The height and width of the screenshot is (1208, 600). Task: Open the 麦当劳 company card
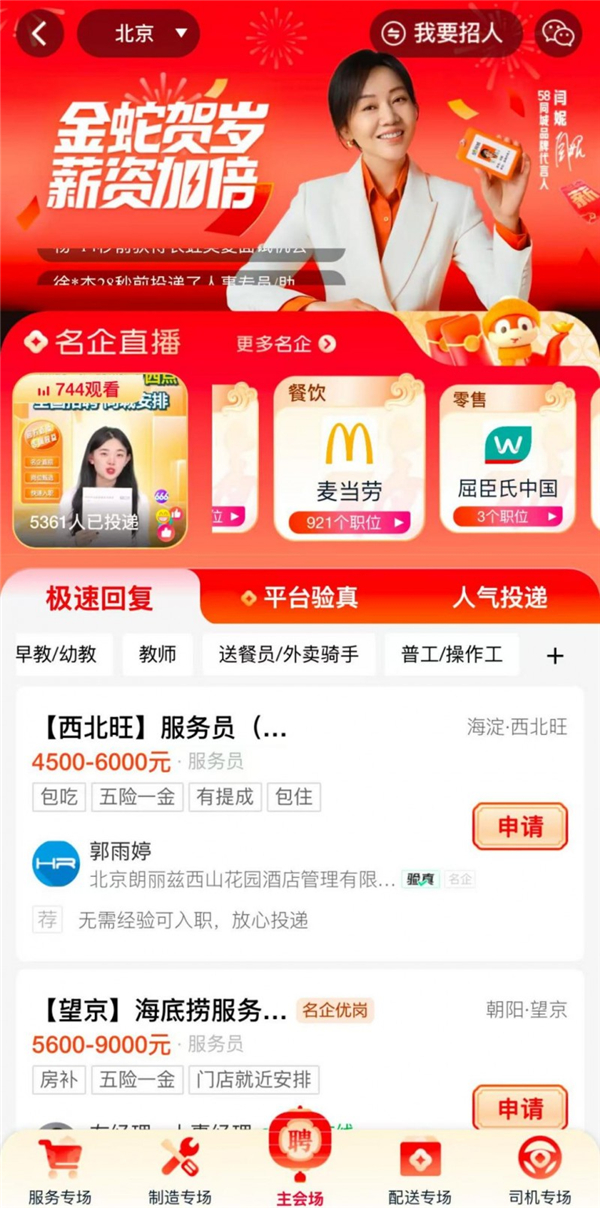(x=349, y=460)
